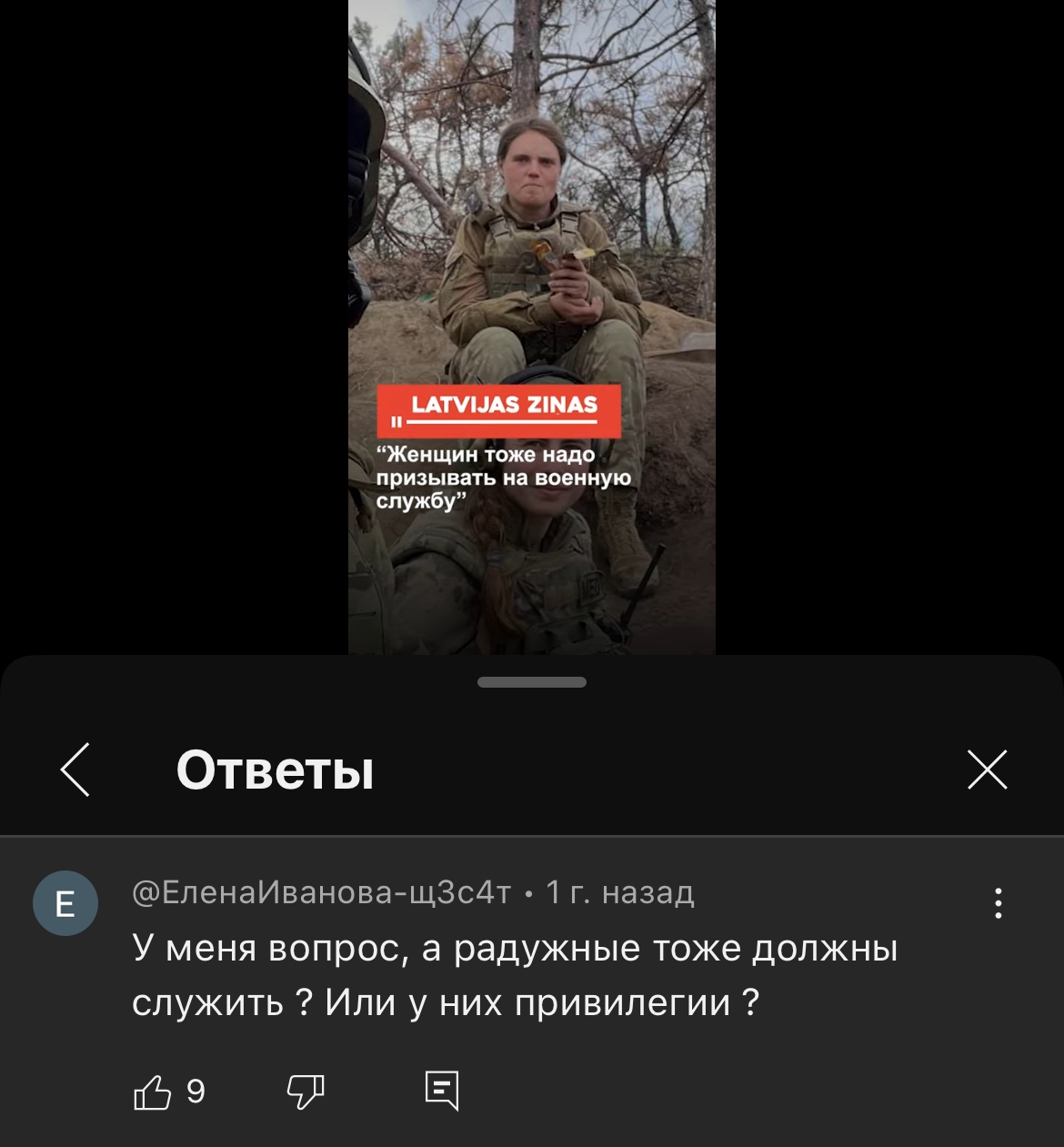1064x1147 pixels.
Task: Reply to ЕленаИванова's comment
Action: [442, 1090]
